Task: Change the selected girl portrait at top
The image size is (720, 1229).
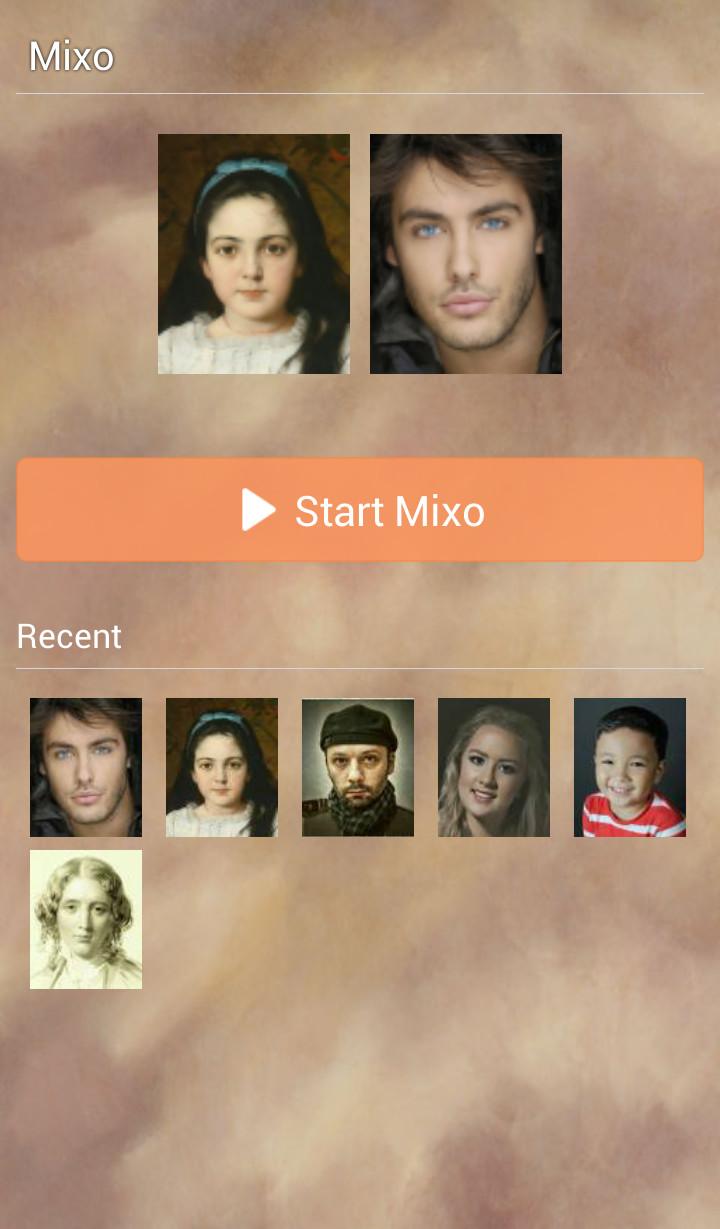Action: coord(254,254)
